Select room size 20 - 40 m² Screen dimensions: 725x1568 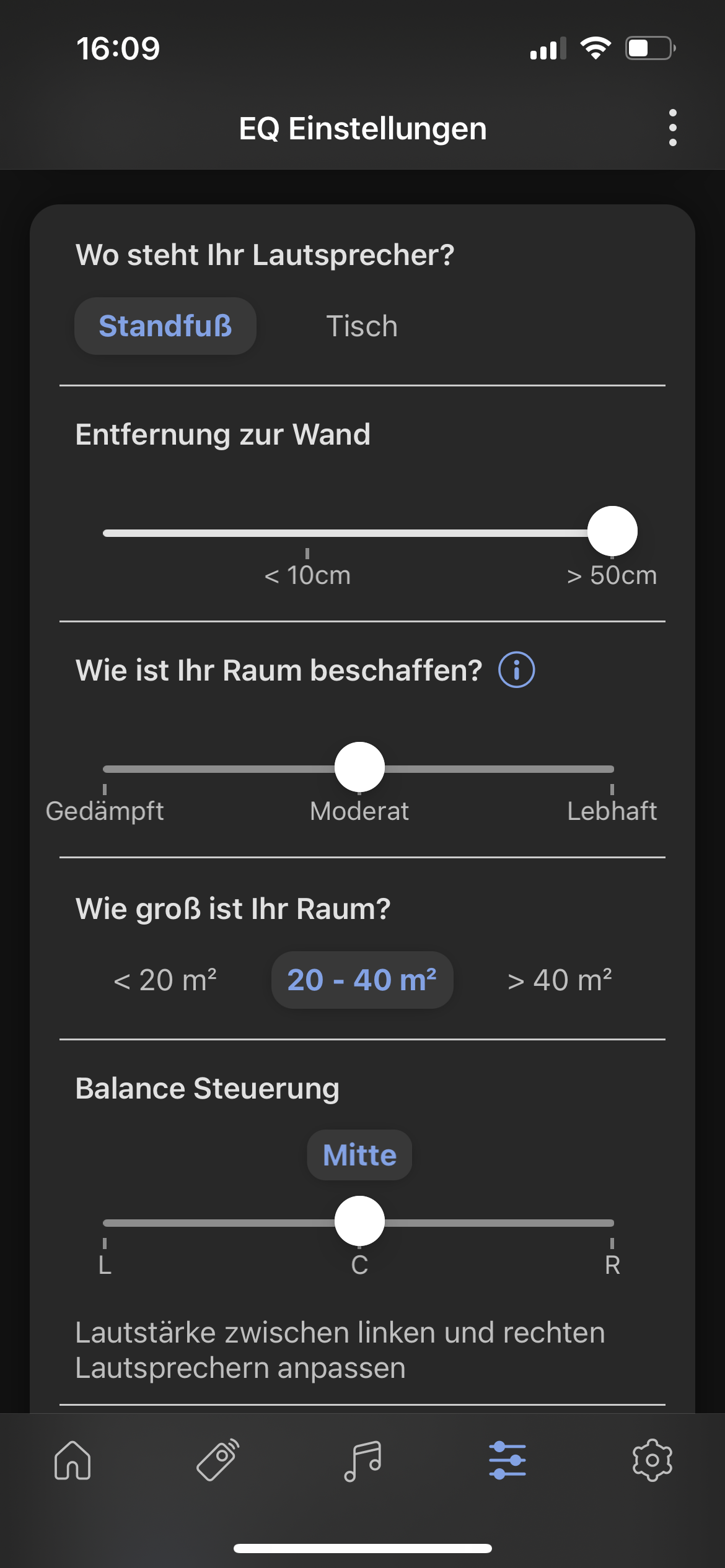[x=362, y=980]
